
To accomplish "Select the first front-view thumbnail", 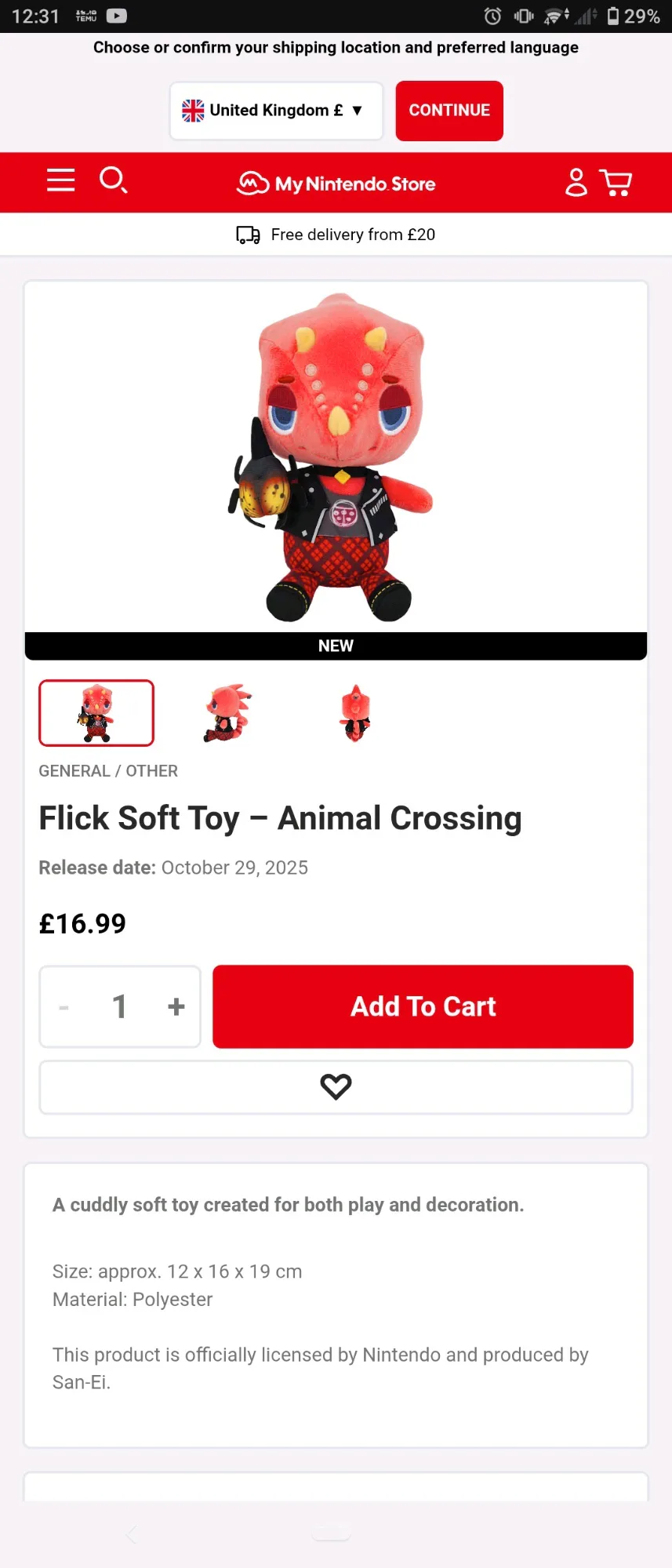I will pos(96,713).
